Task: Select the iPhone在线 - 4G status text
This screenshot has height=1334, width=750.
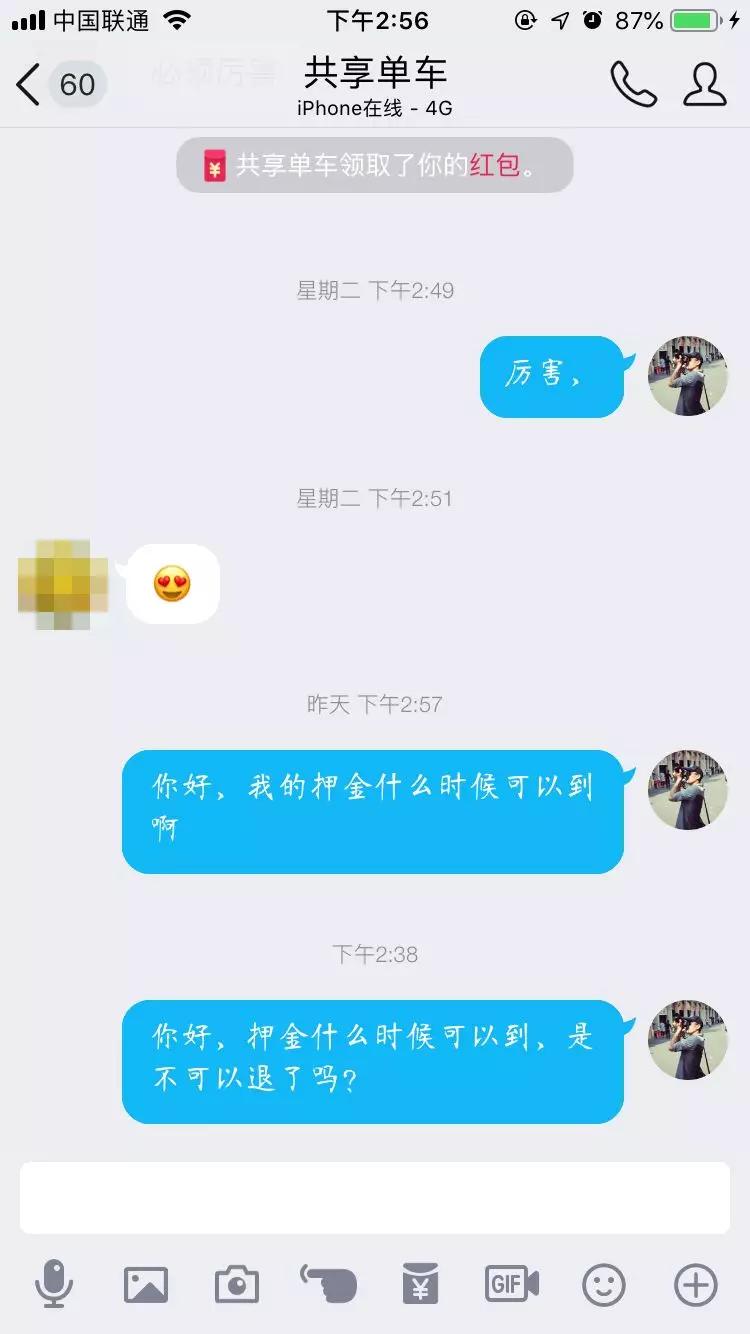Action: (375, 109)
